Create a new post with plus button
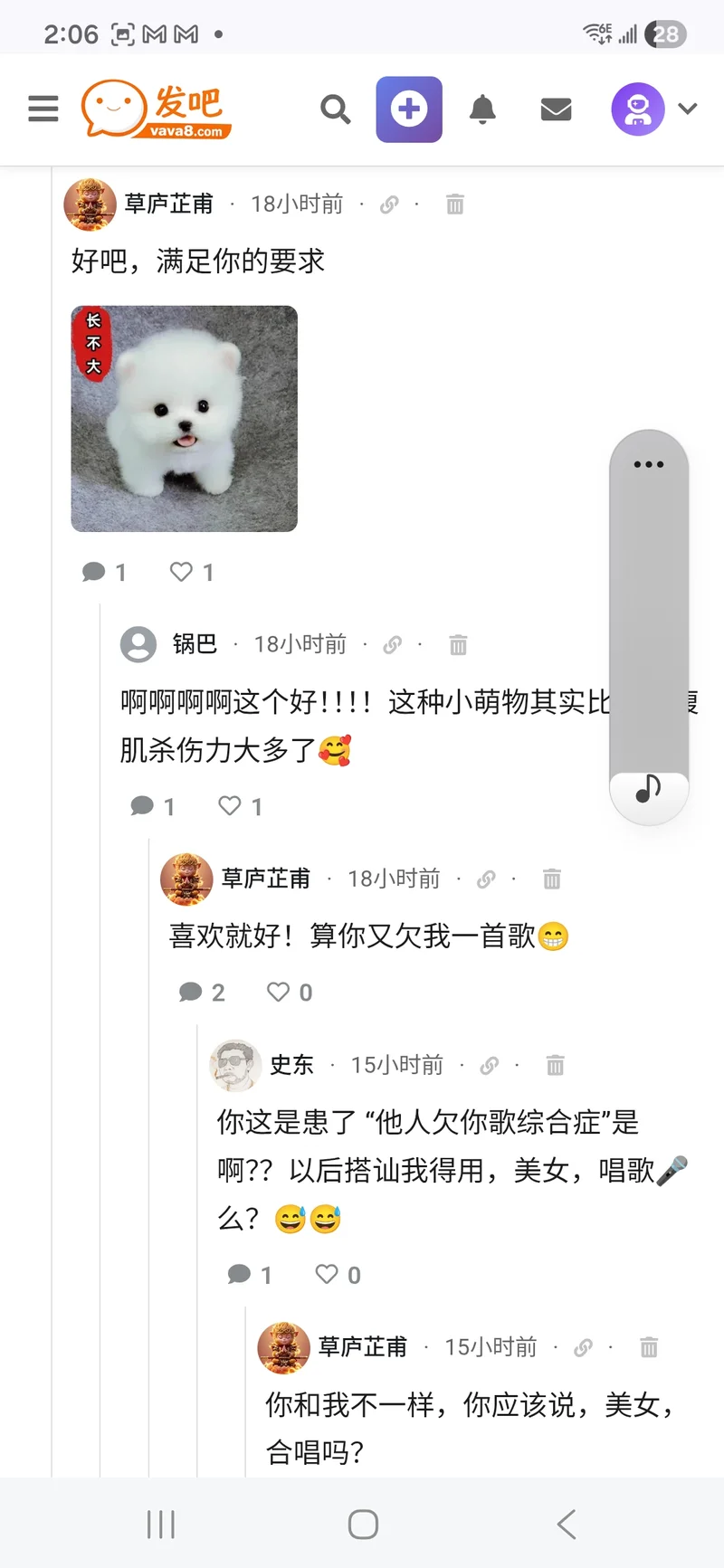The image size is (724, 1568). coord(409,109)
